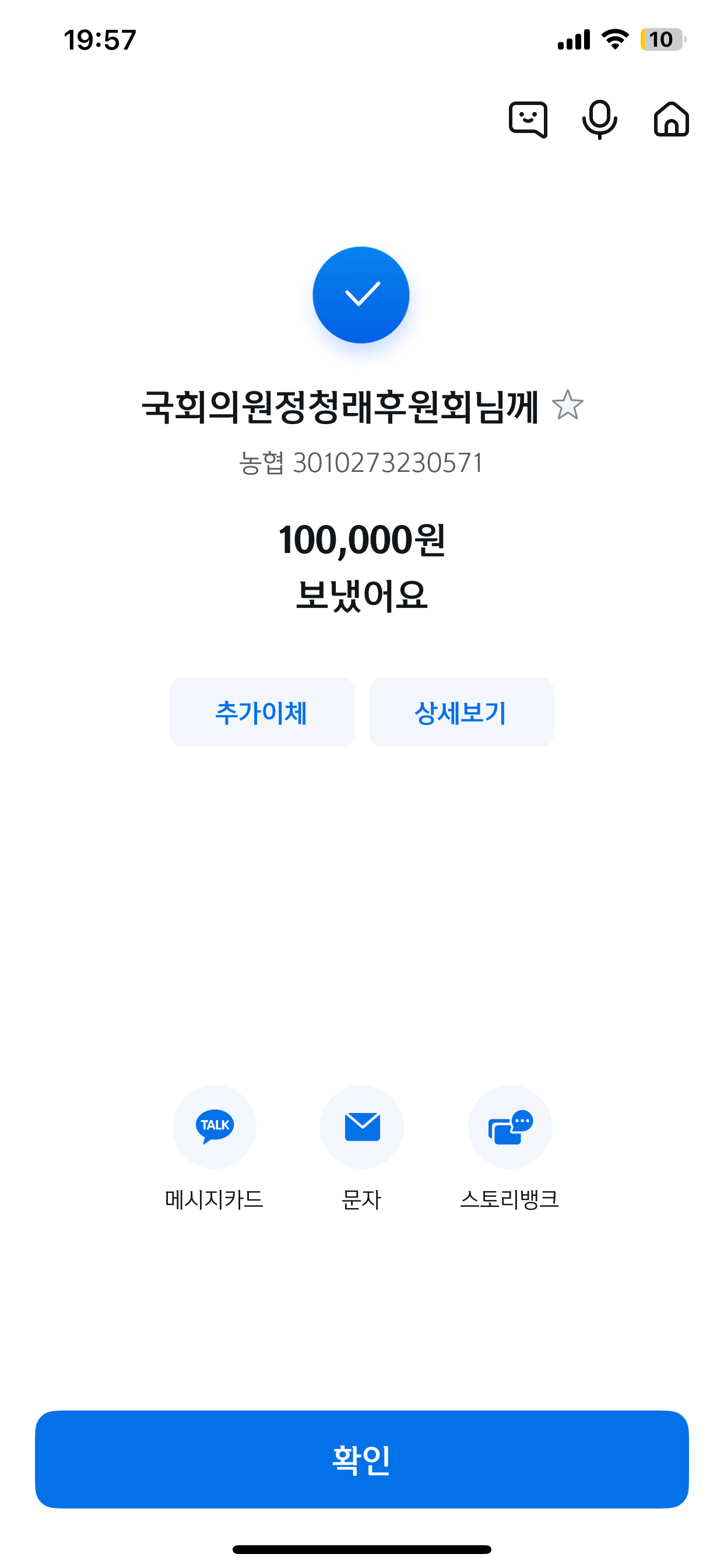
Task: Add recipient to favorites with the star
Action: pos(567,405)
